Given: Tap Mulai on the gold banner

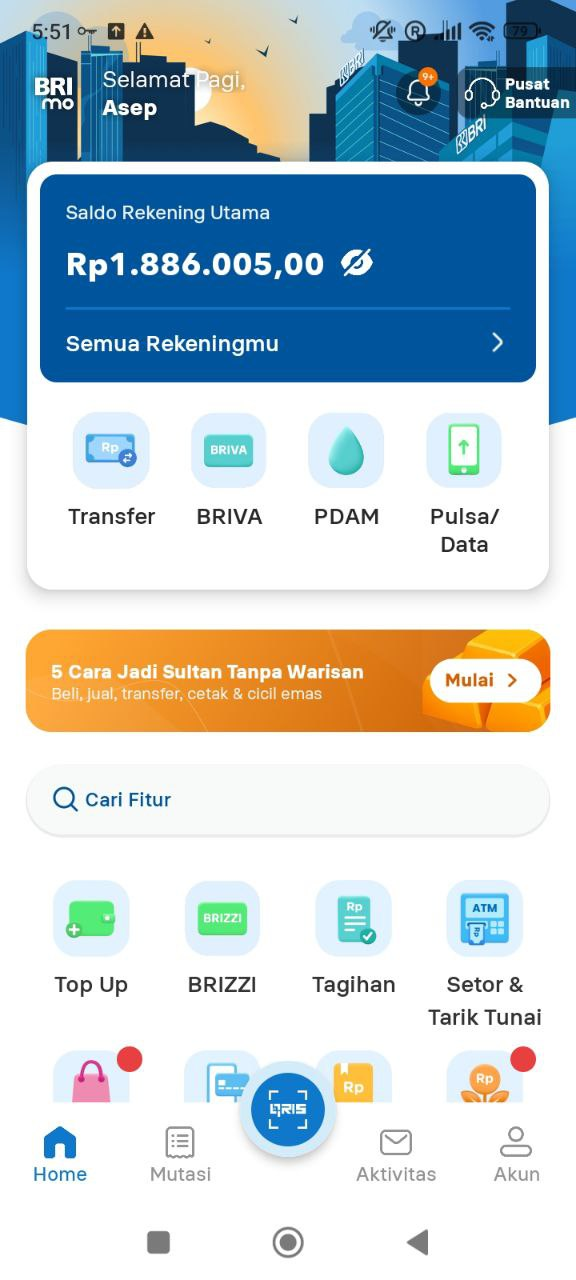Looking at the screenshot, I should click(485, 680).
